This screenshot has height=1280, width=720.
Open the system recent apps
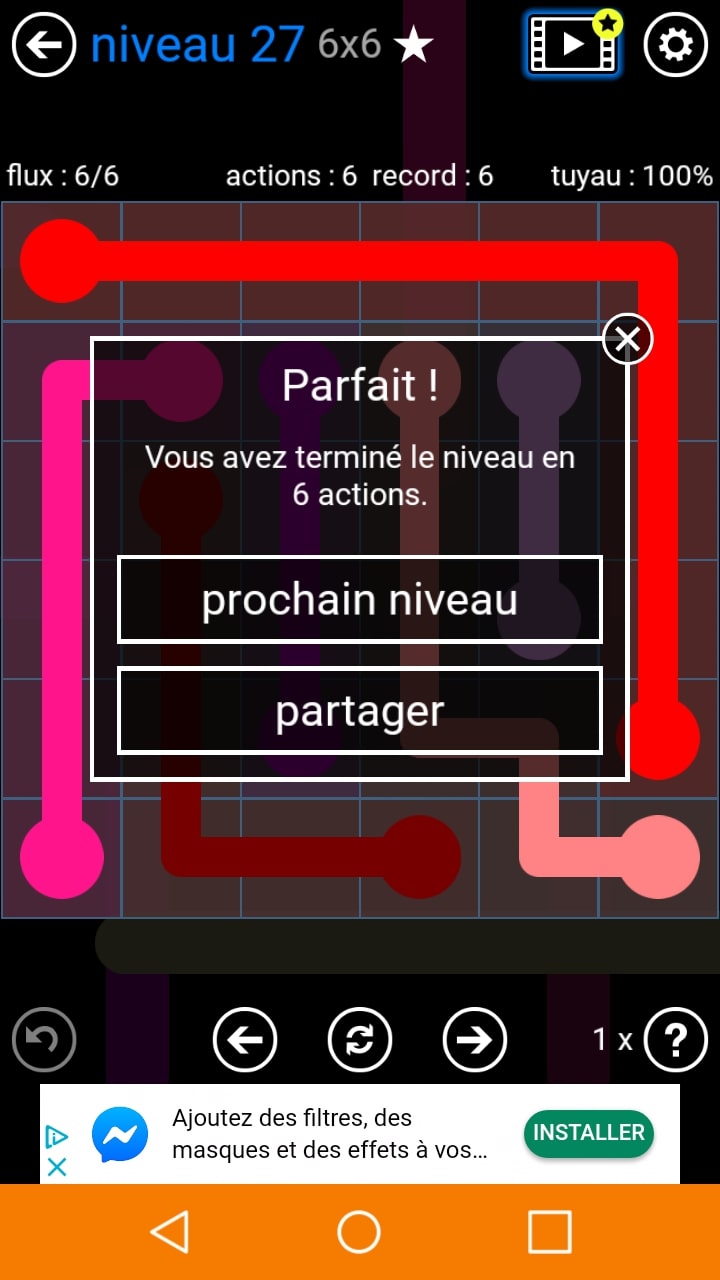tap(549, 1232)
